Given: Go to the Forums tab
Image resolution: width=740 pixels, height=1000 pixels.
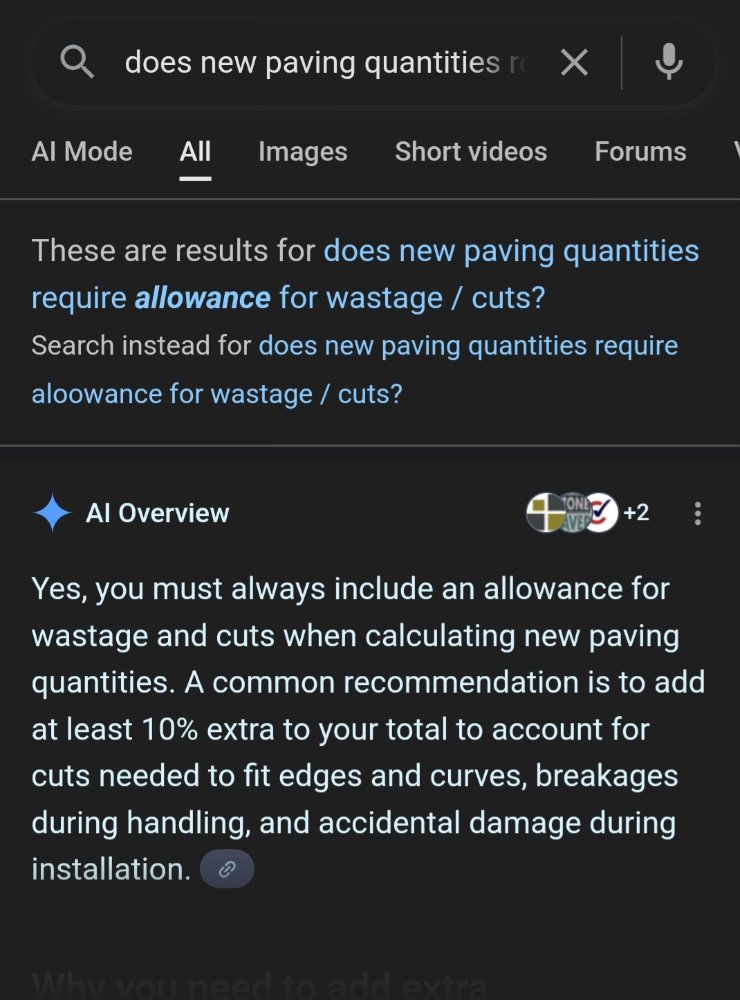Looking at the screenshot, I should point(640,152).
